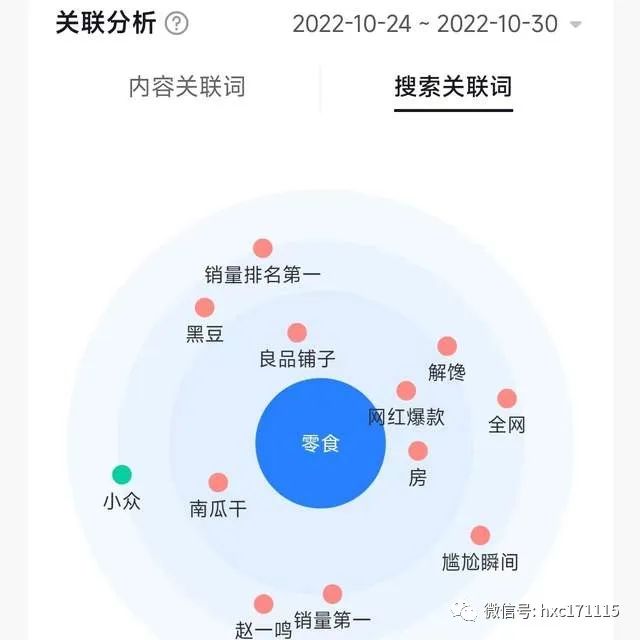
Task: Select the 良品铺子 keyword node
Action: pyautogui.click(x=297, y=333)
